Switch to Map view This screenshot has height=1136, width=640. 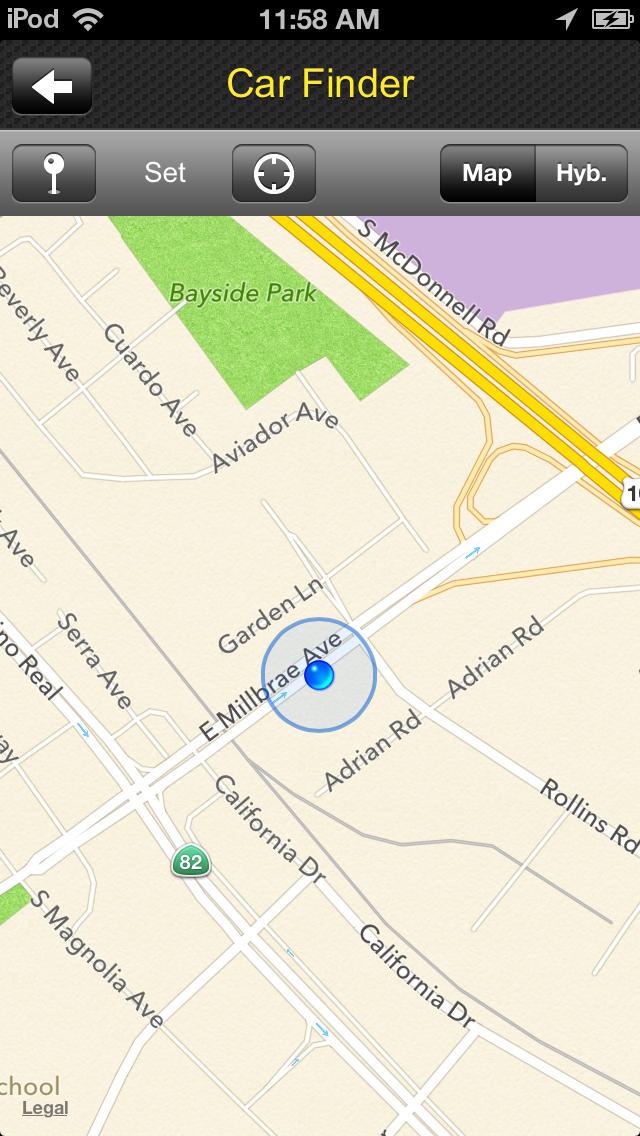(487, 173)
